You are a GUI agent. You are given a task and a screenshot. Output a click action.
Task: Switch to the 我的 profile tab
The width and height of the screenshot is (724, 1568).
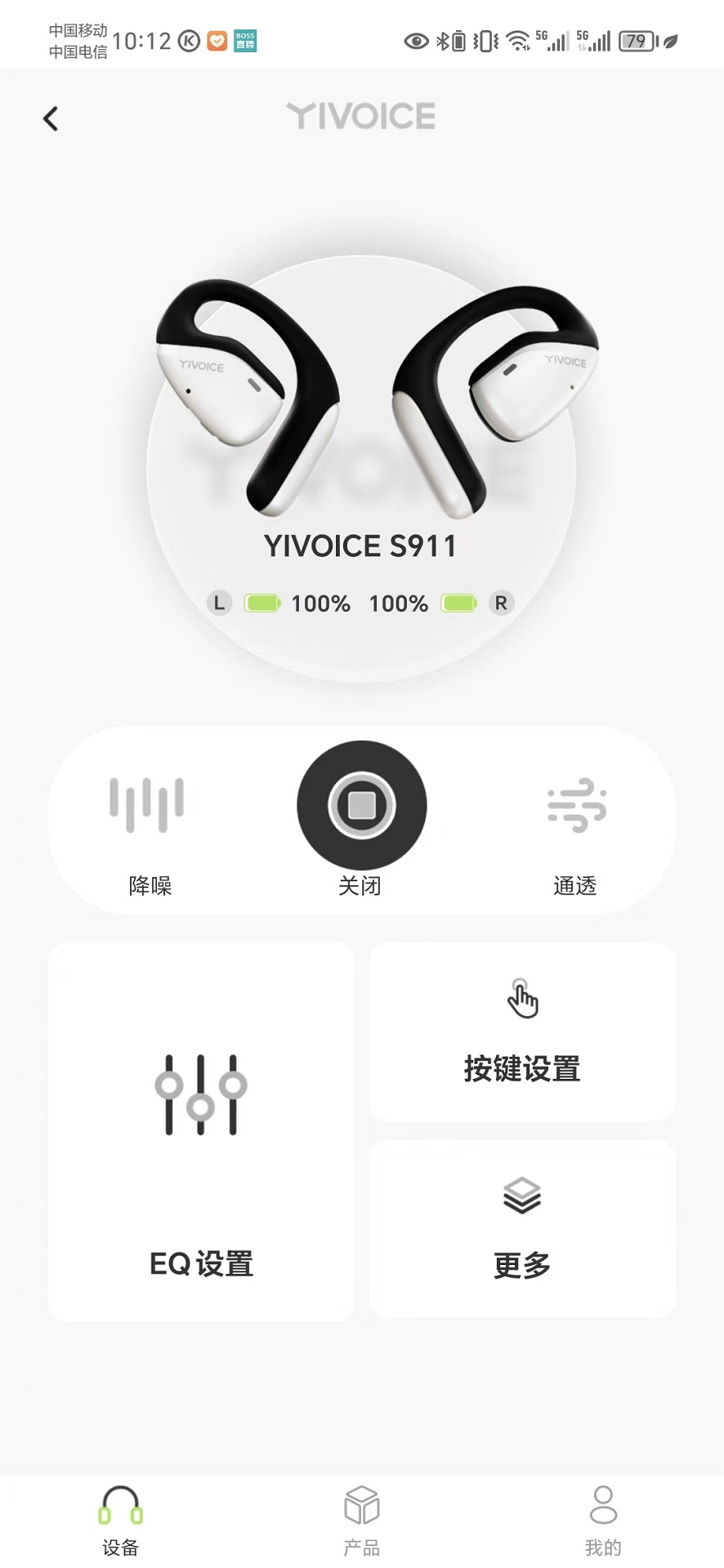click(602, 1523)
